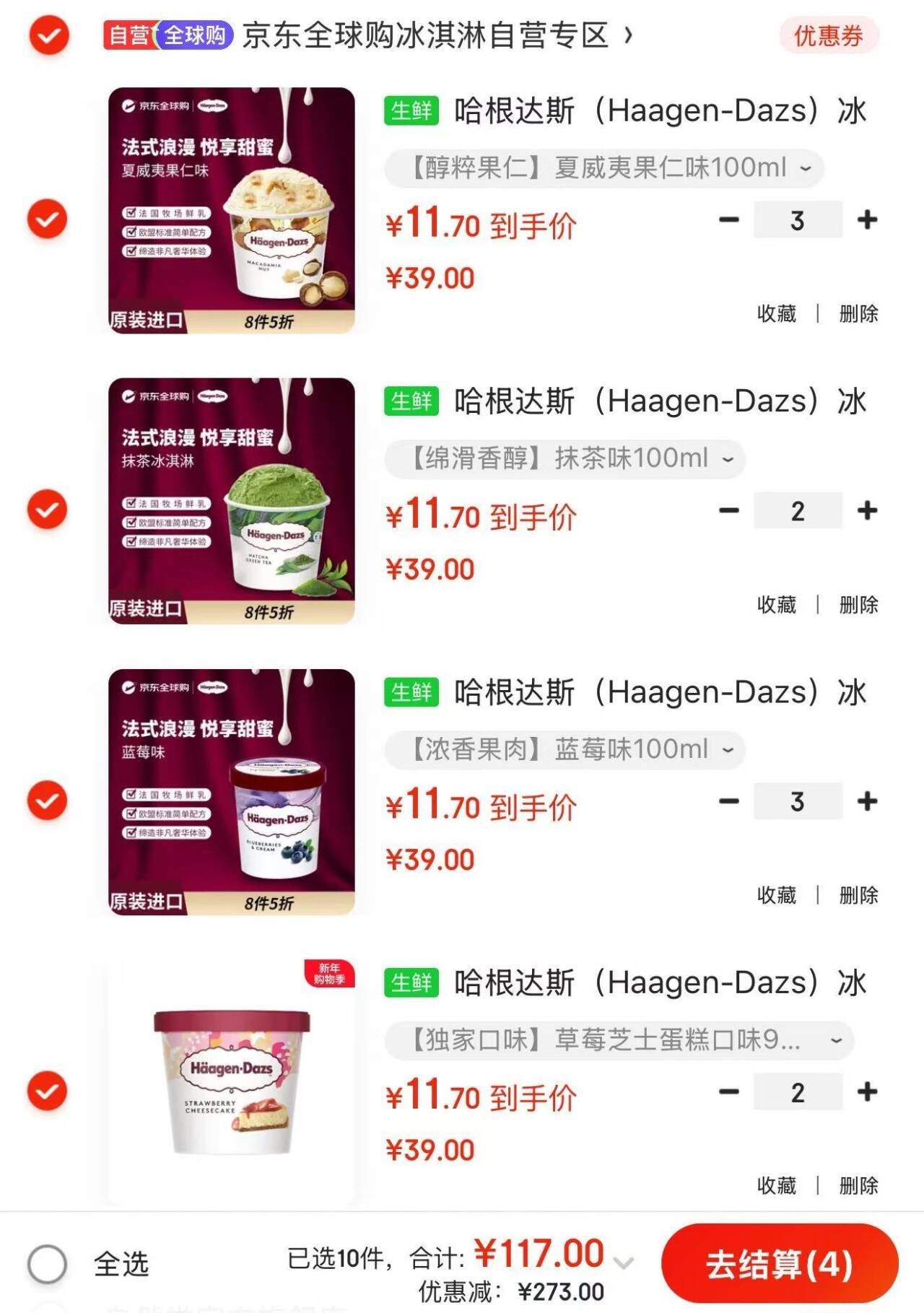Open the 蓝莓味 product image
This screenshot has width=924, height=1313.
232,792
